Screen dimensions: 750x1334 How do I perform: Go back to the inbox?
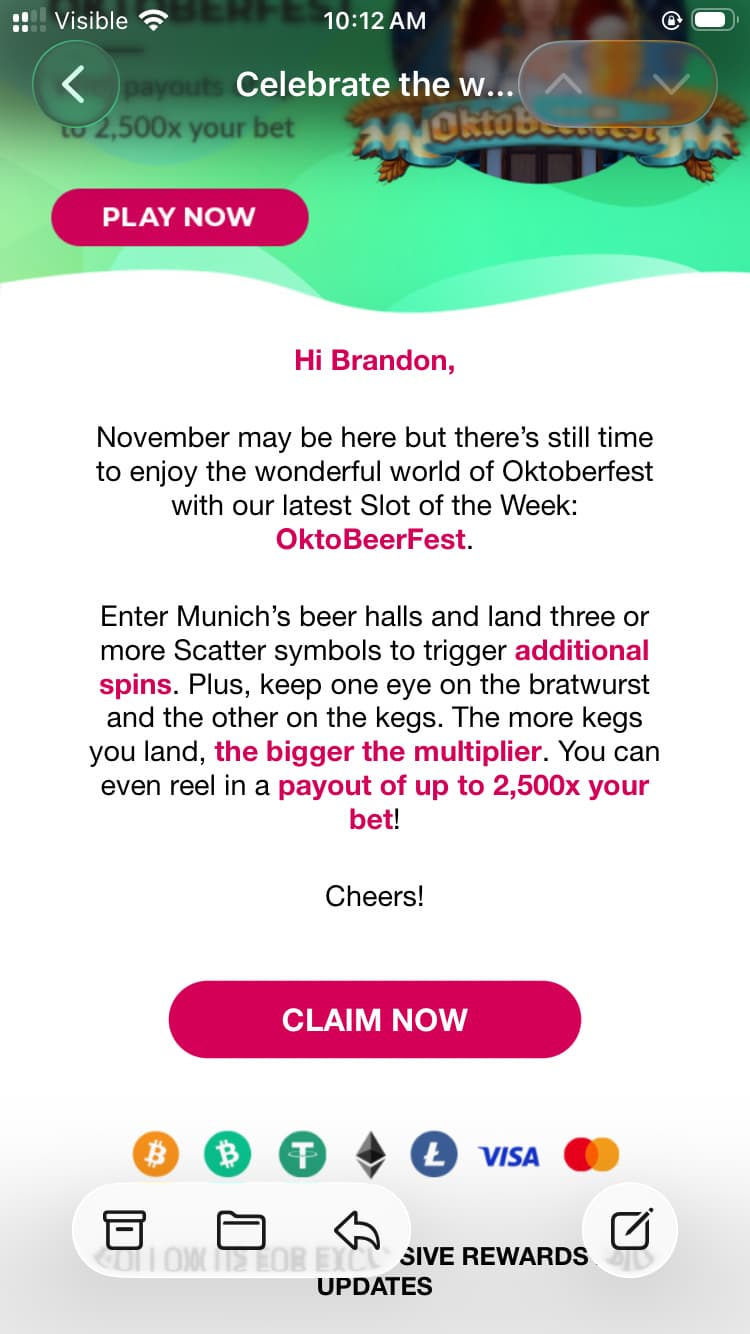point(74,84)
